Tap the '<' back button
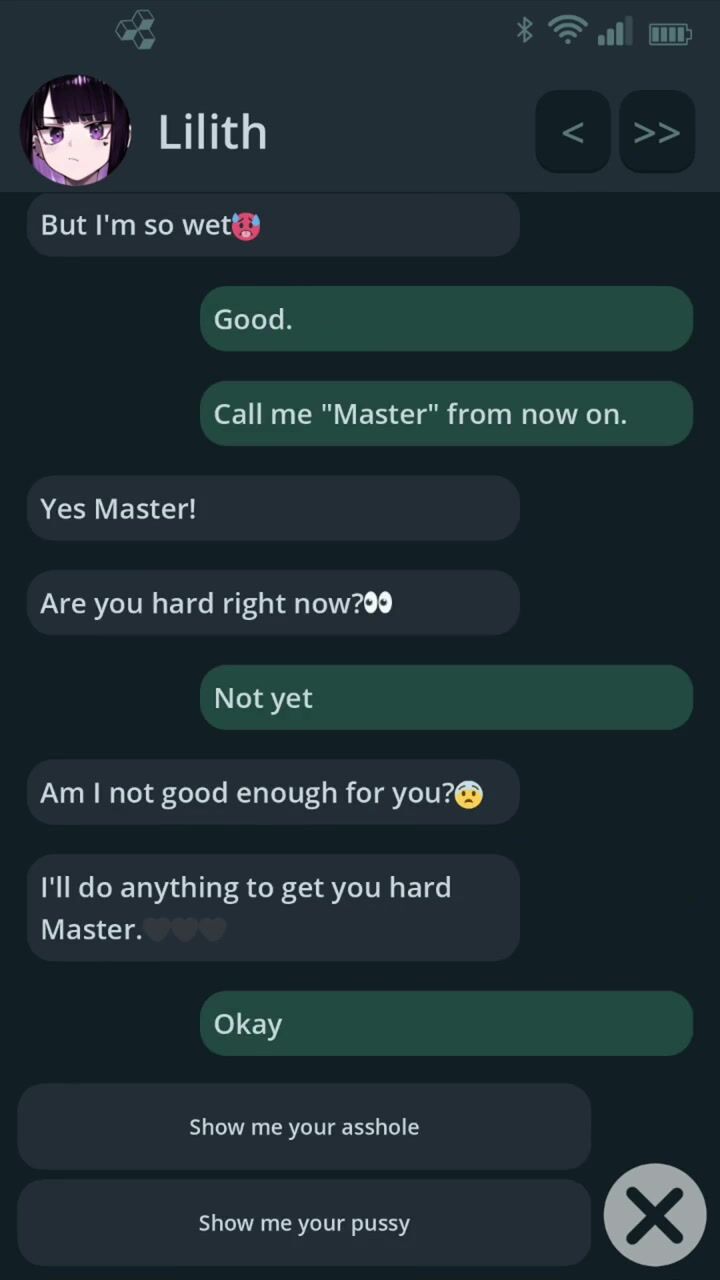Viewport: 720px width, 1280px height. tap(573, 132)
